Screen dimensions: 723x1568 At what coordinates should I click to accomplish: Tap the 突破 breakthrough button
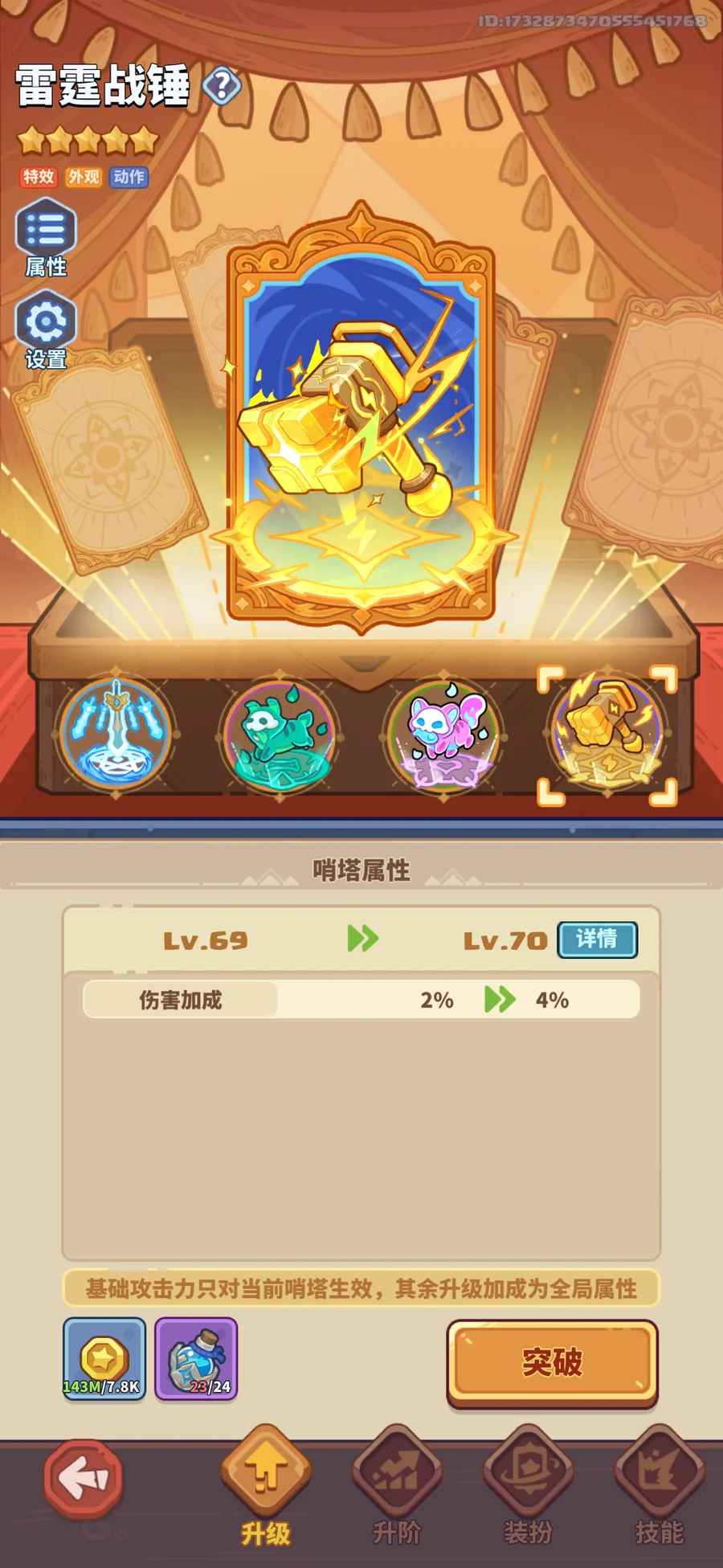pyautogui.click(x=552, y=1362)
